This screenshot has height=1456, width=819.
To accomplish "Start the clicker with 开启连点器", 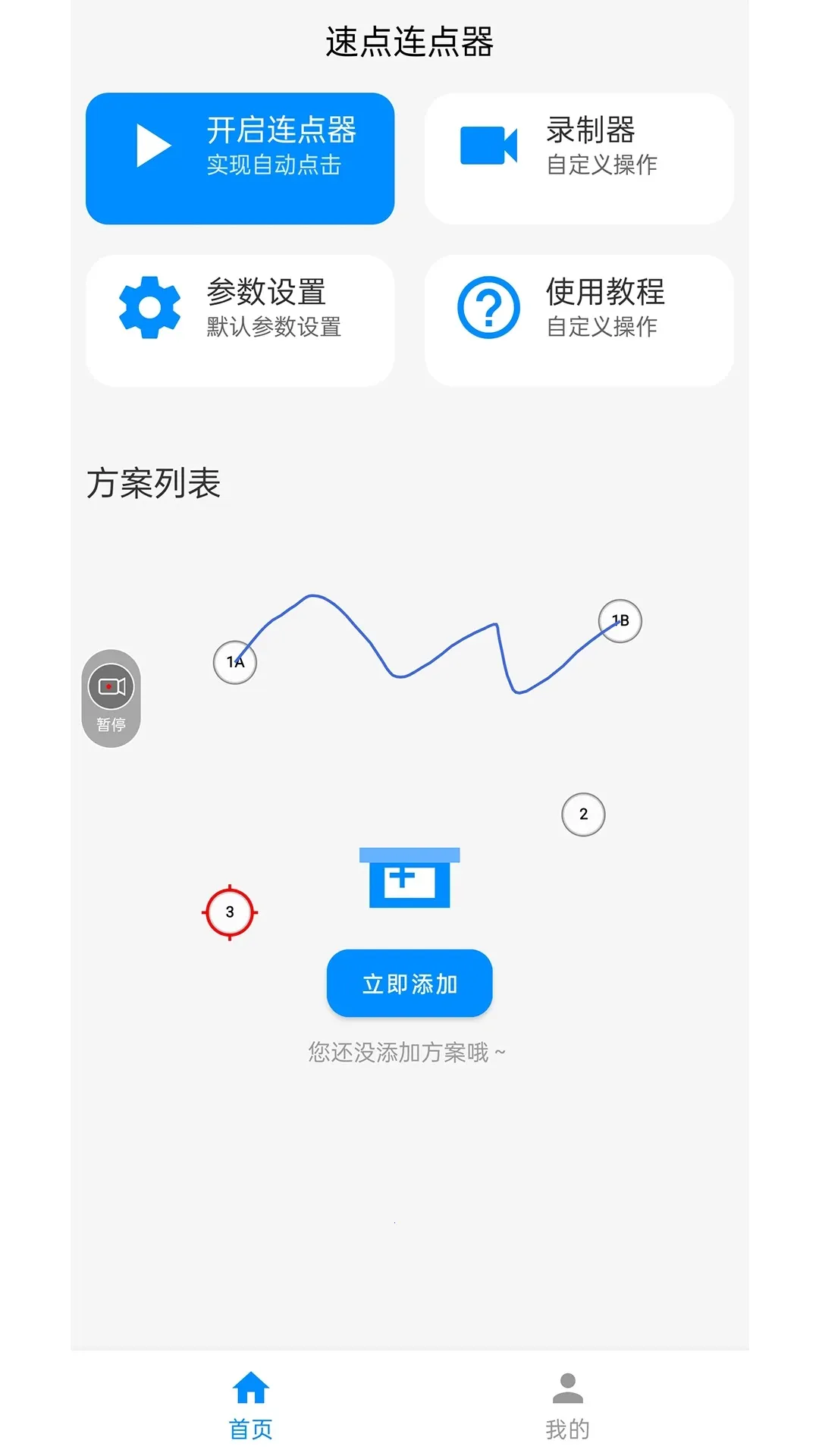I will click(x=240, y=157).
